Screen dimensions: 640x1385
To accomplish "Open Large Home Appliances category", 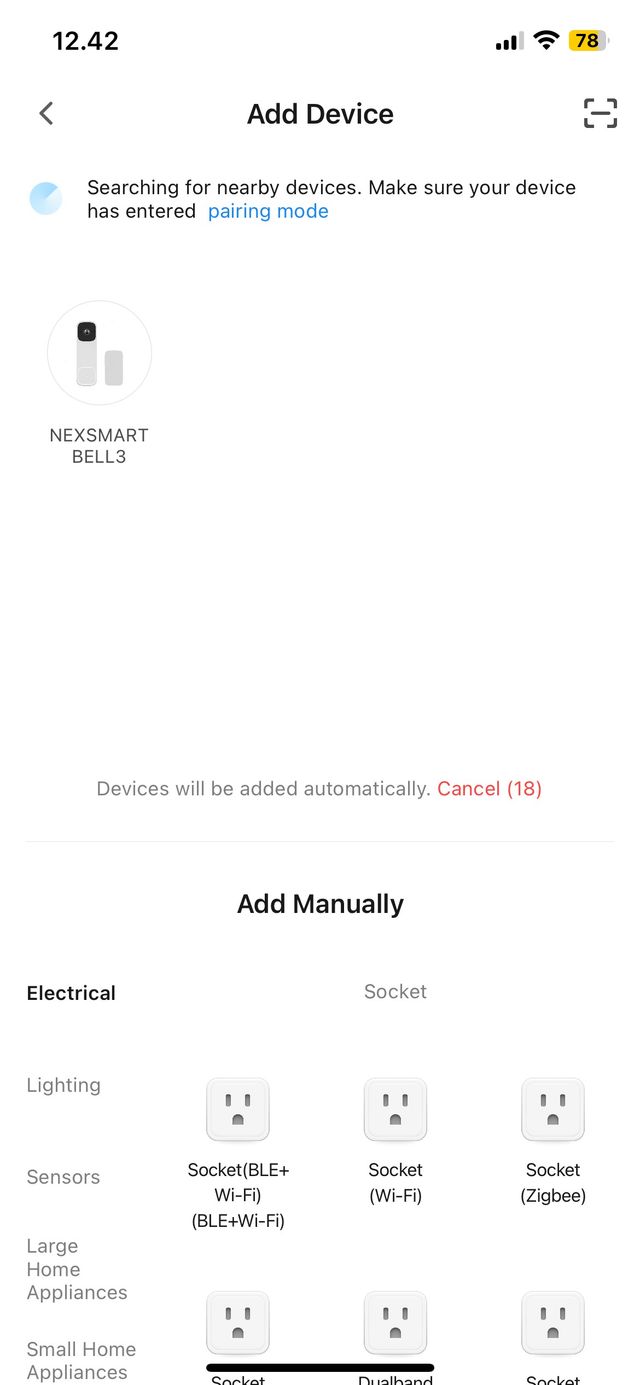I will (77, 1269).
